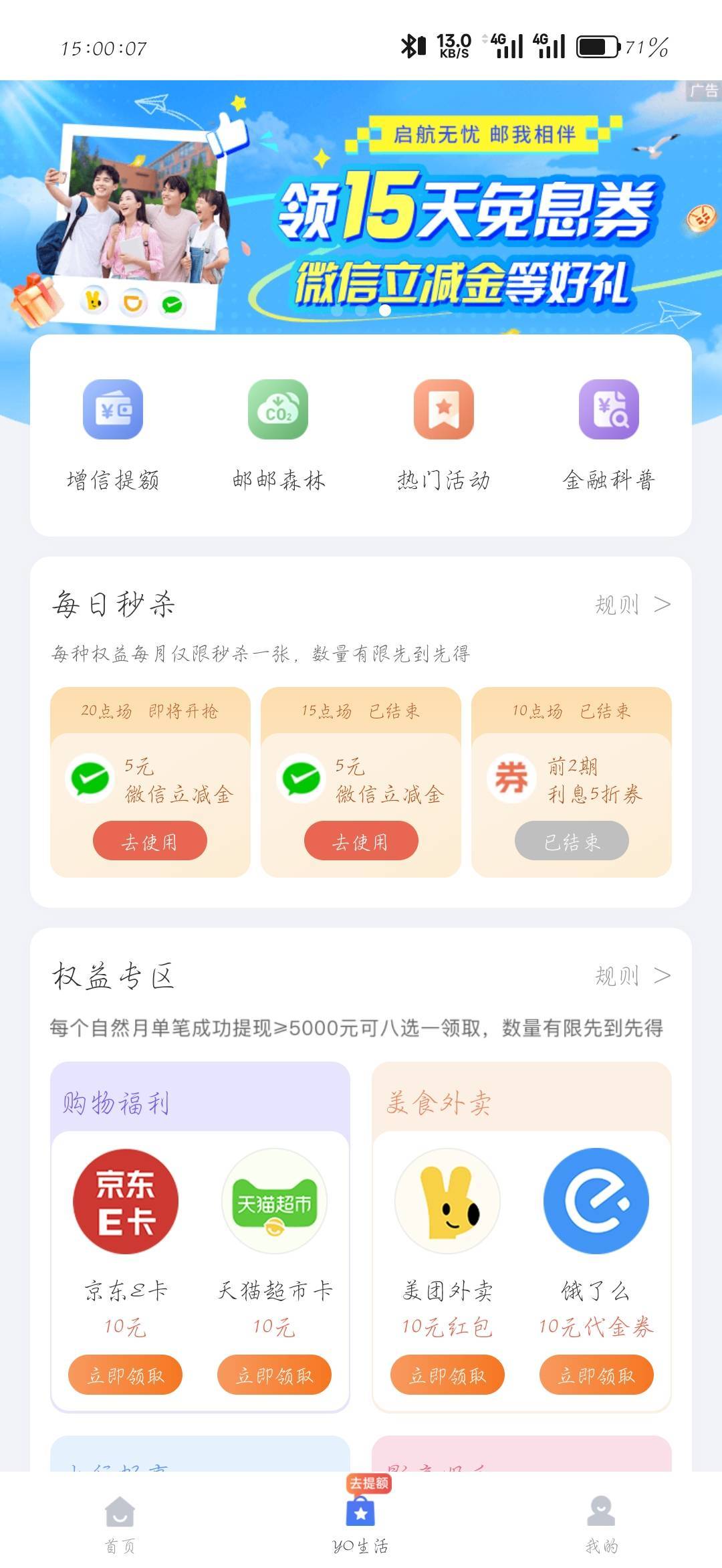Claim the 美团外卖 10元红包
This screenshot has width=722, height=1568.
[x=447, y=1375]
